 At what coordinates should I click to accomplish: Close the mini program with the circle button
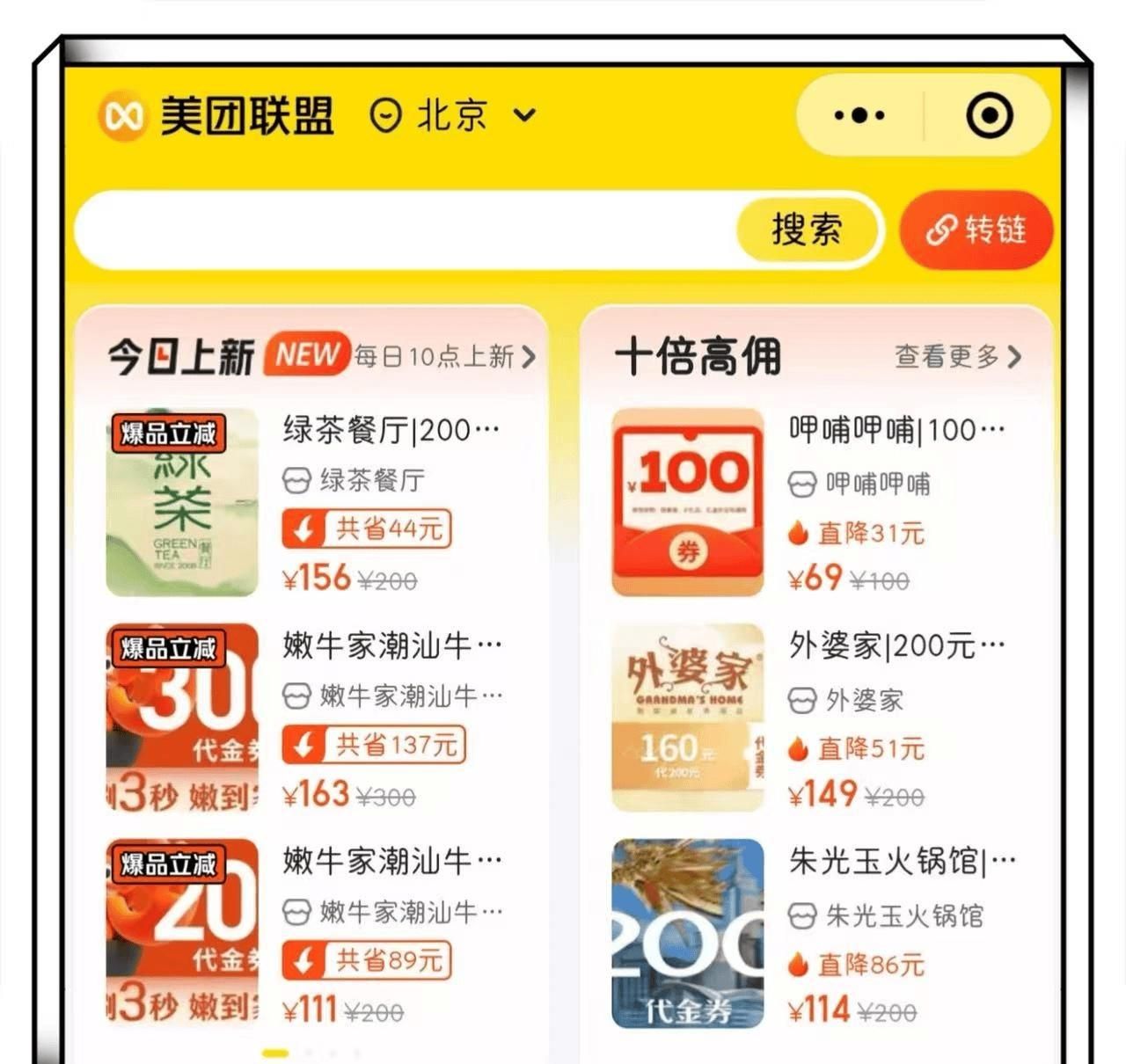989,115
